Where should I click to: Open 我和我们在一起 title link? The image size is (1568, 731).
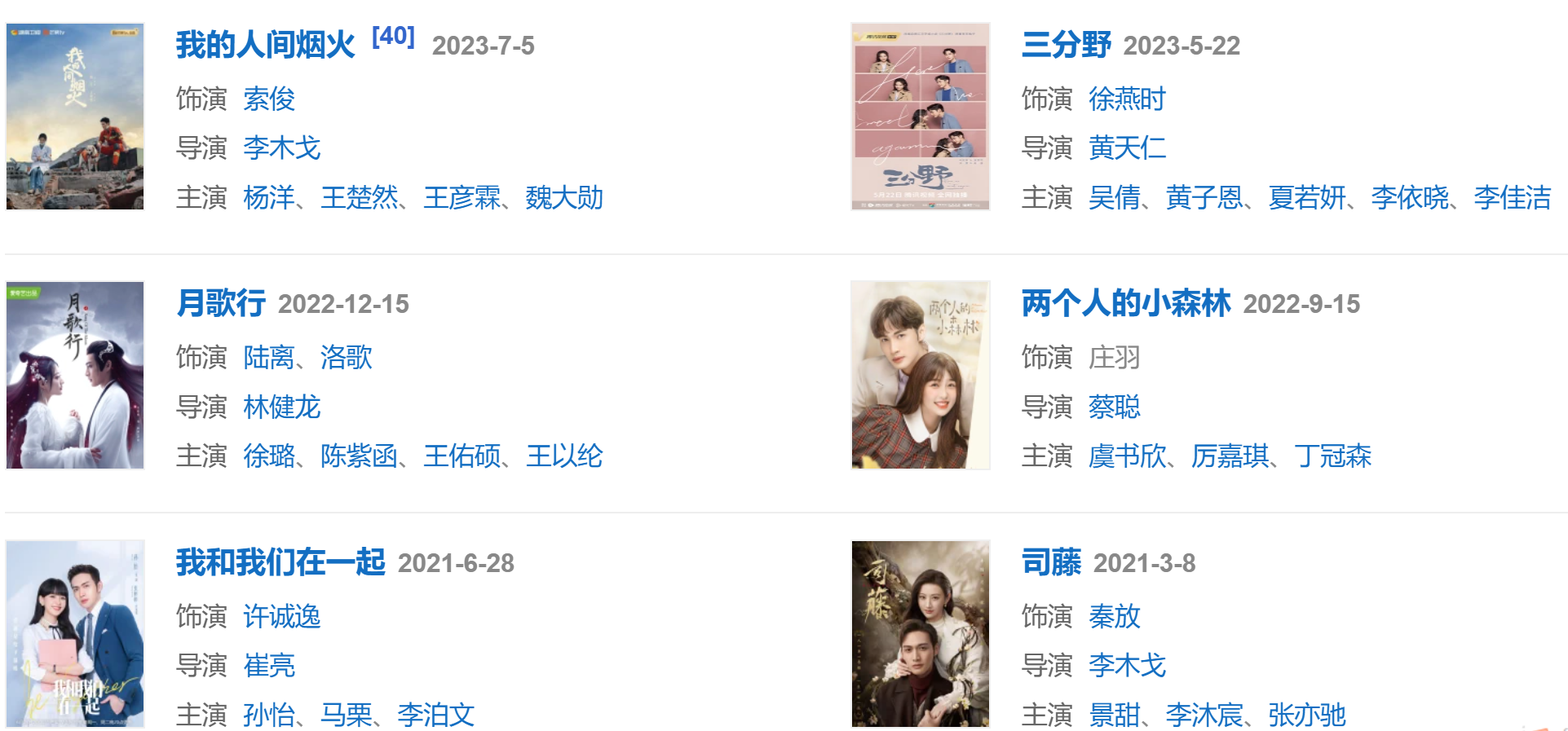(x=280, y=562)
